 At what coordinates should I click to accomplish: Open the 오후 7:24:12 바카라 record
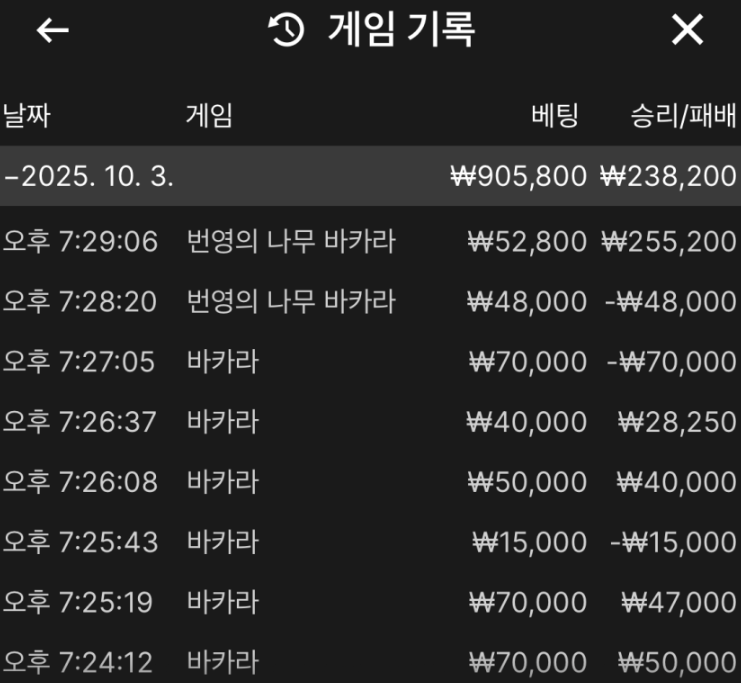[370, 661]
